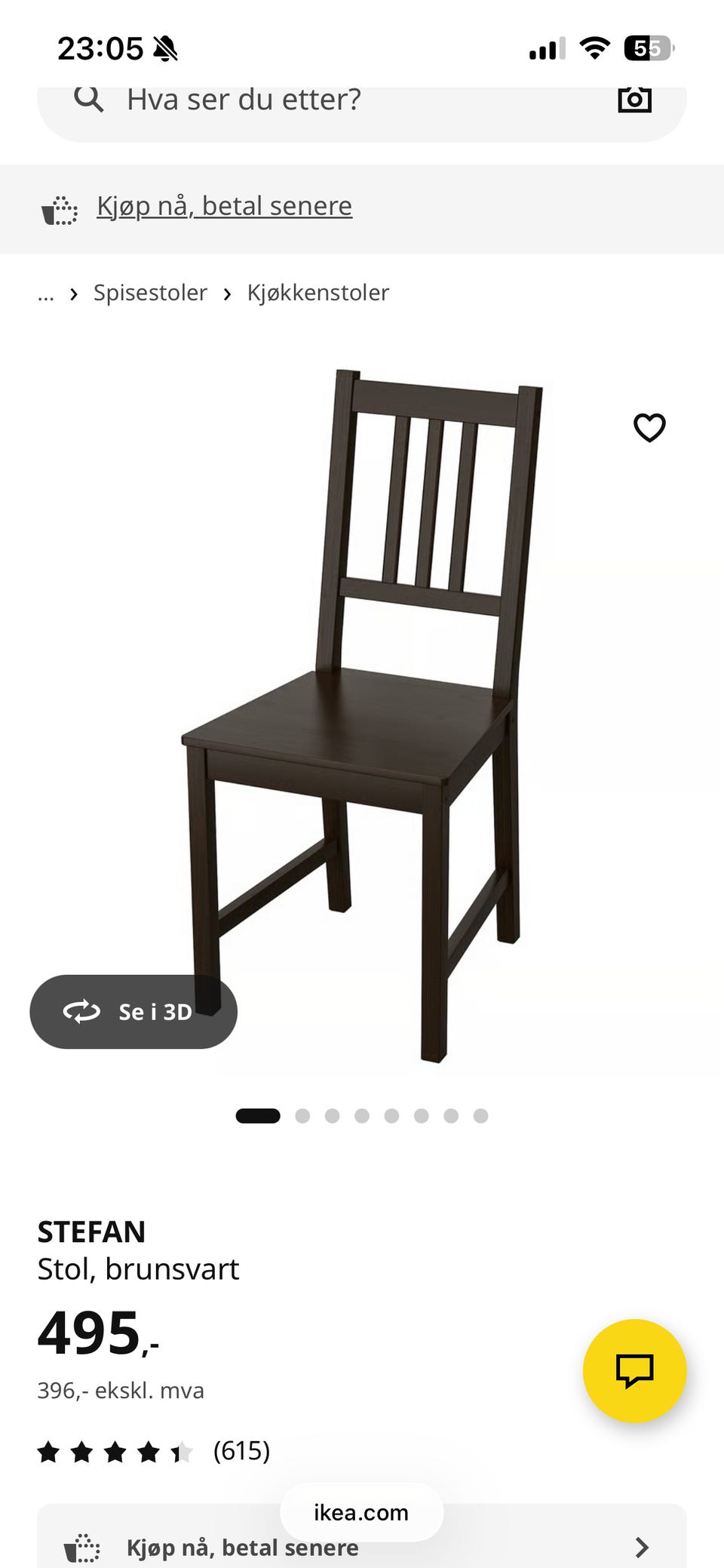Go to Kjøkkenstoler breadcrumb
Screen dimensions: 724x1568
(318, 293)
